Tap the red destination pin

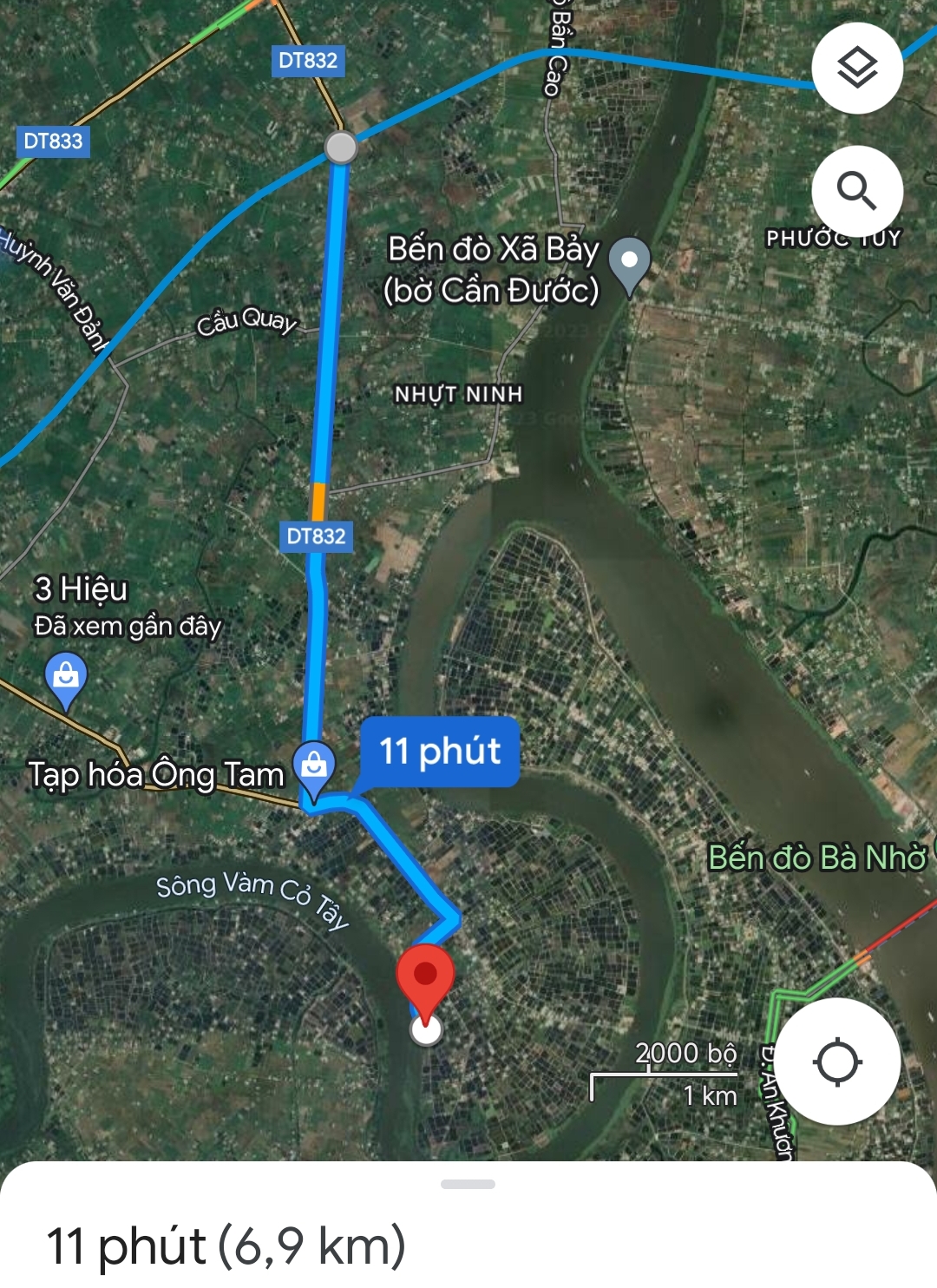[x=425, y=978]
